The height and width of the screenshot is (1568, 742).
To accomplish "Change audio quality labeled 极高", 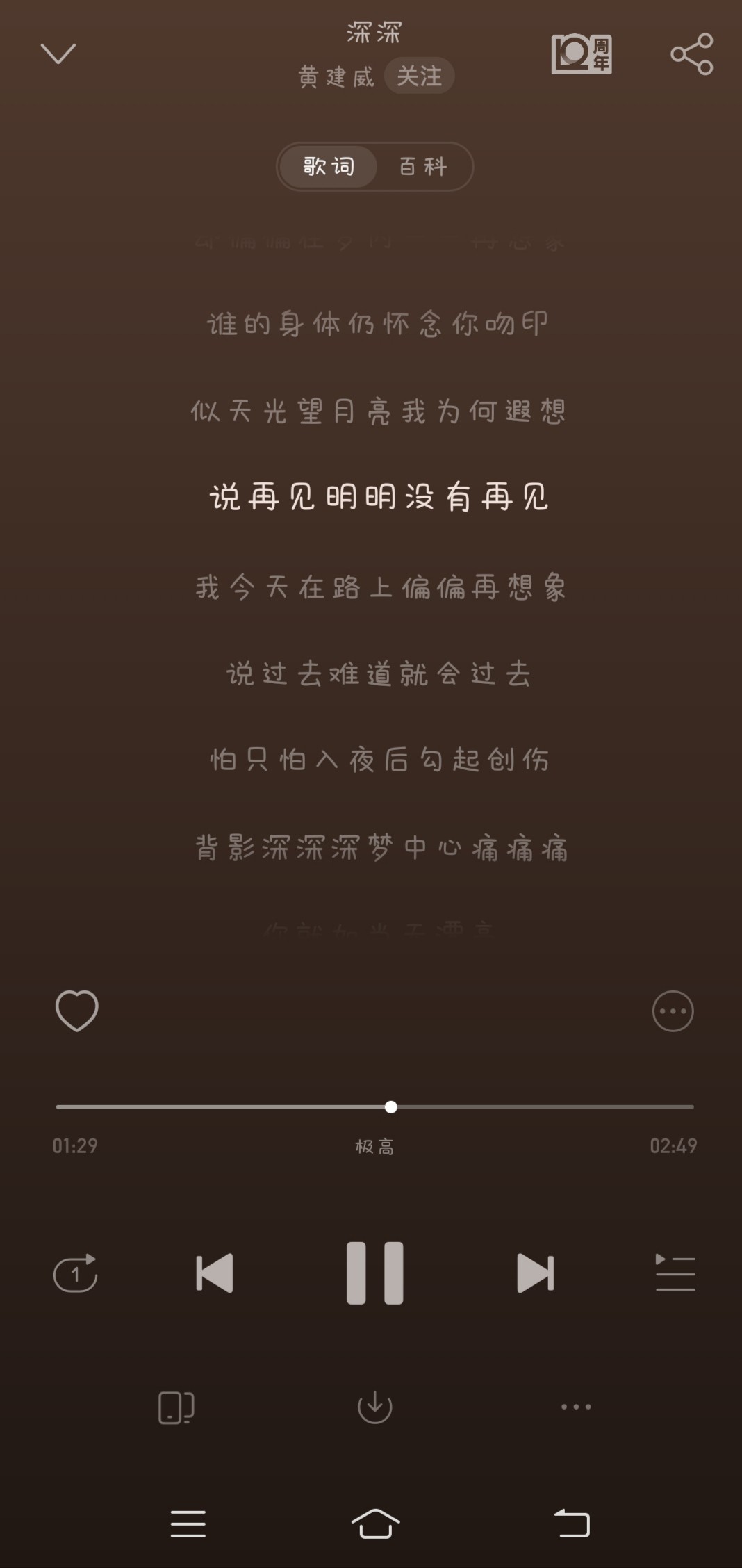I will coord(374,1147).
